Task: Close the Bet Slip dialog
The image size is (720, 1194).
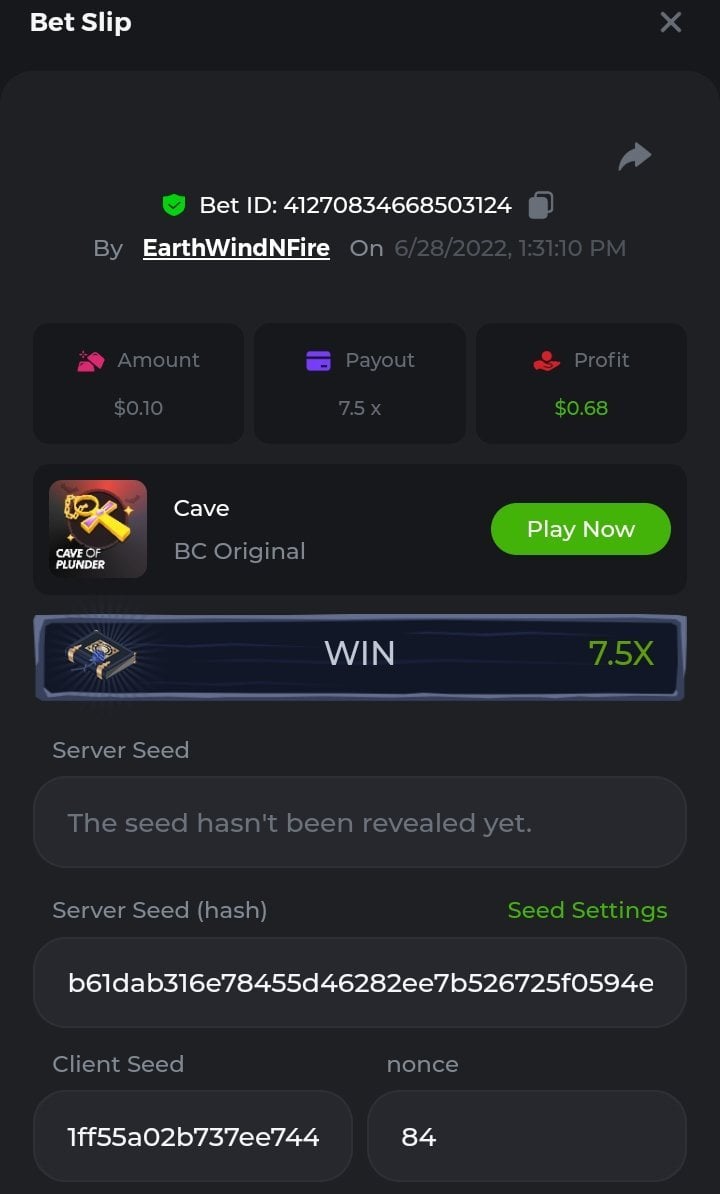Action: tap(670, 22)
